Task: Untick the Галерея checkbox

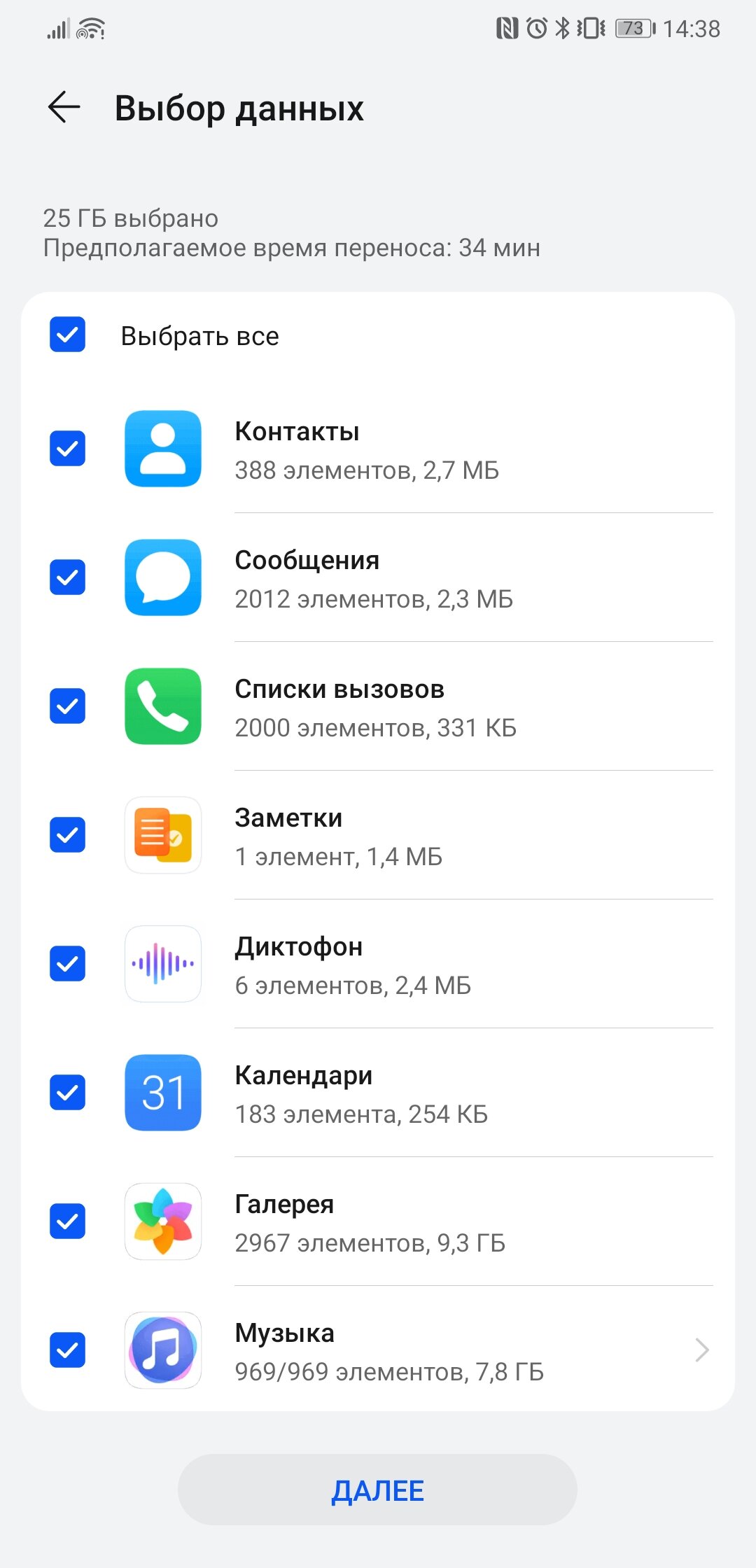Action: coord(67,1221)
